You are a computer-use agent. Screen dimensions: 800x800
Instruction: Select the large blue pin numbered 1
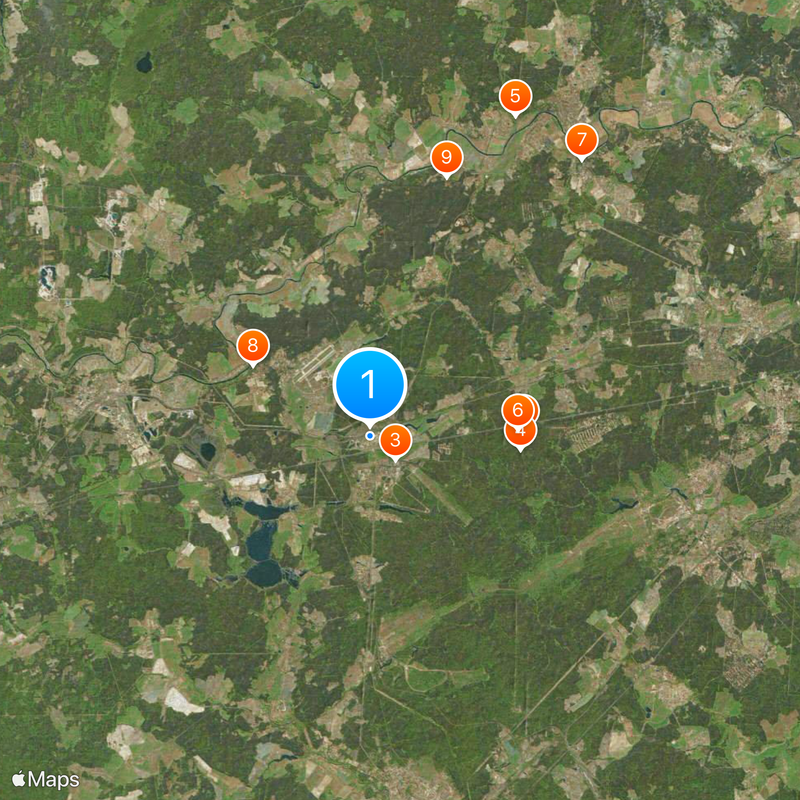point(369,384)
